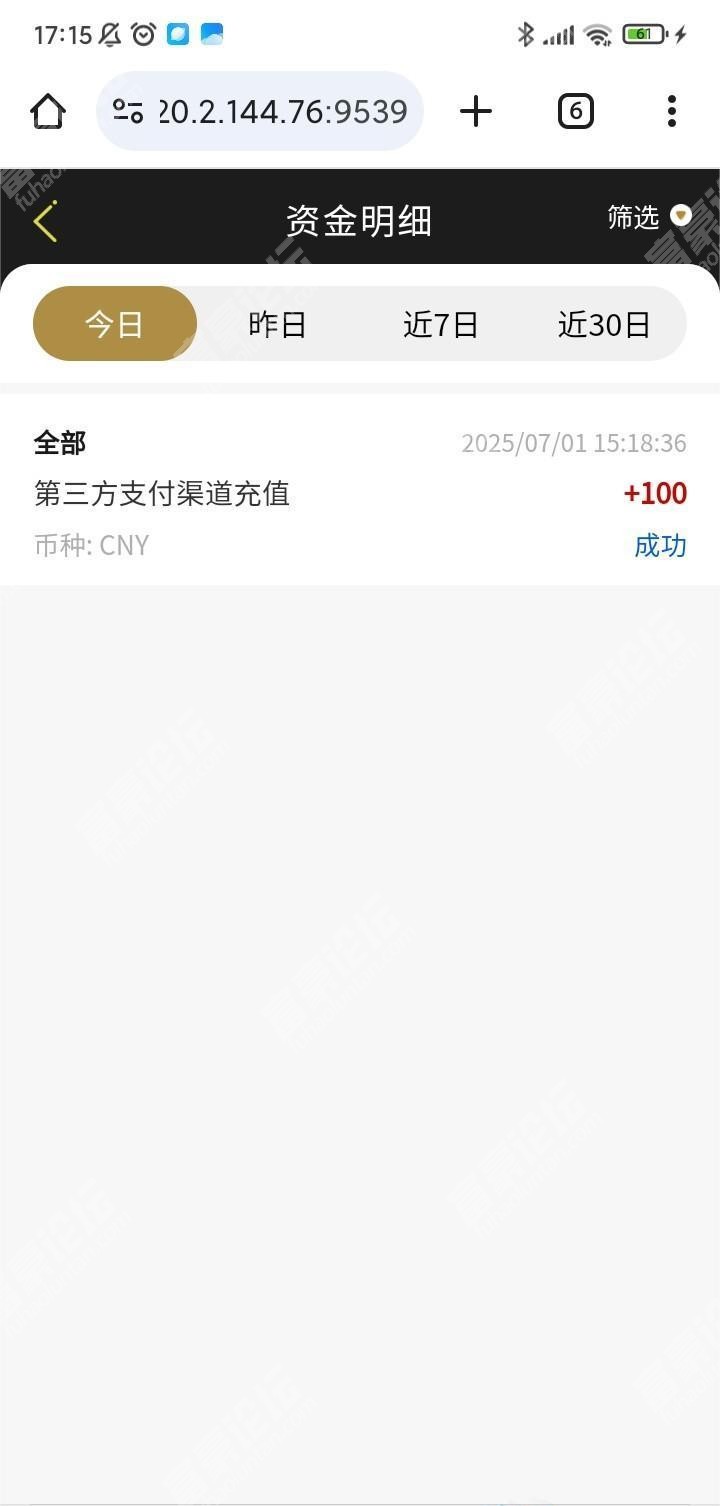Show records for 近30日

(x=604, y=324)
